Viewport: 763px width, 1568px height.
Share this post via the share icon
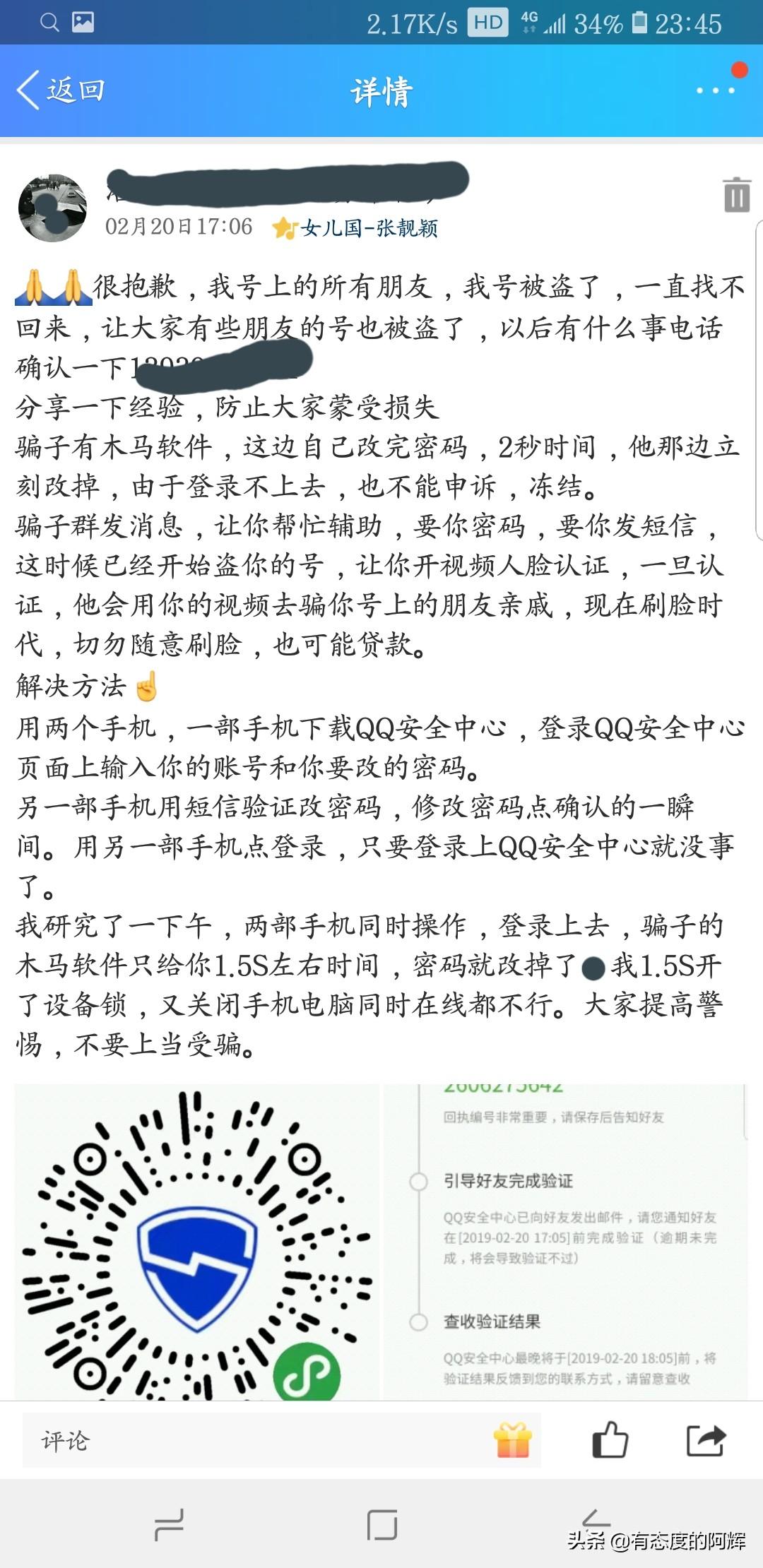706,1440
